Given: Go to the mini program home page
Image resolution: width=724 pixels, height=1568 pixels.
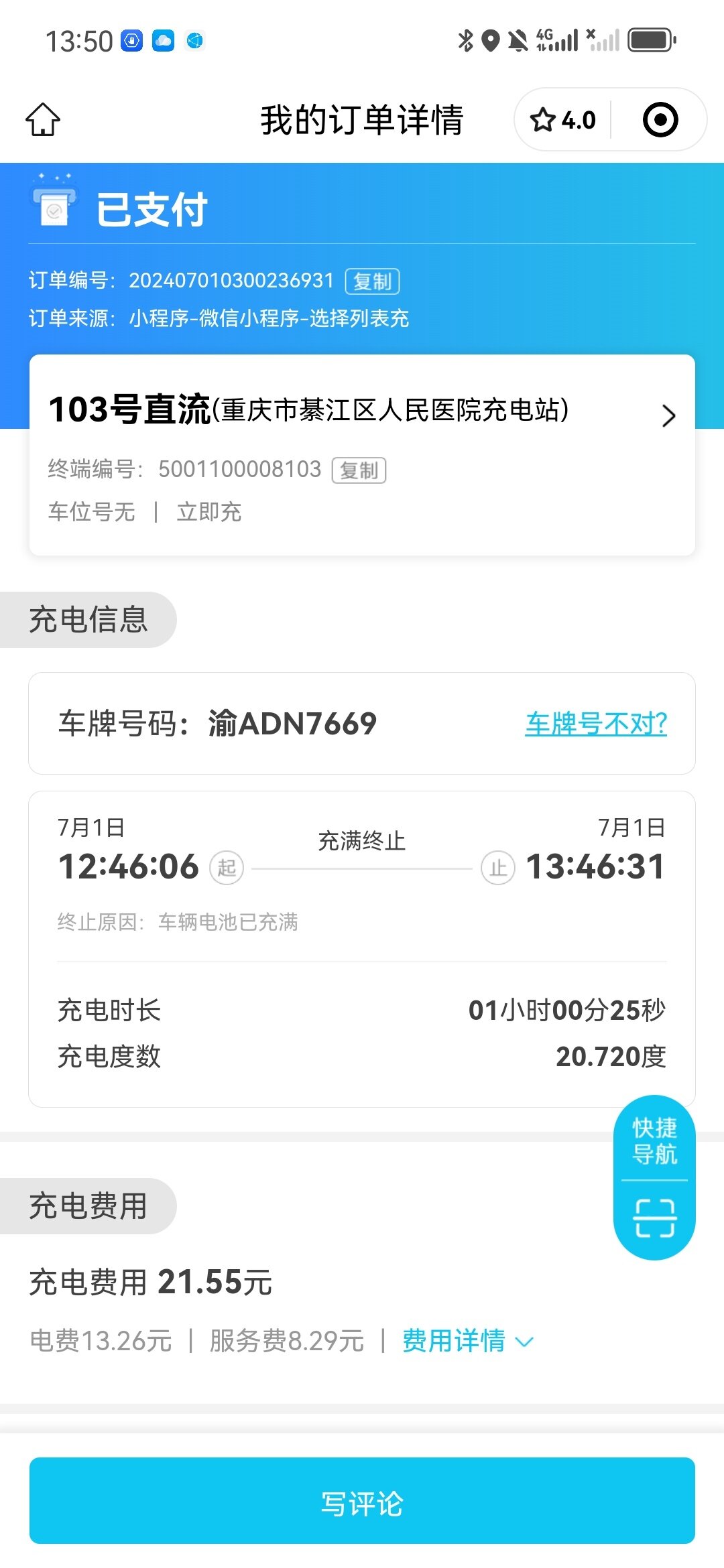Looking at the screenshot, I should pos(43,120).
